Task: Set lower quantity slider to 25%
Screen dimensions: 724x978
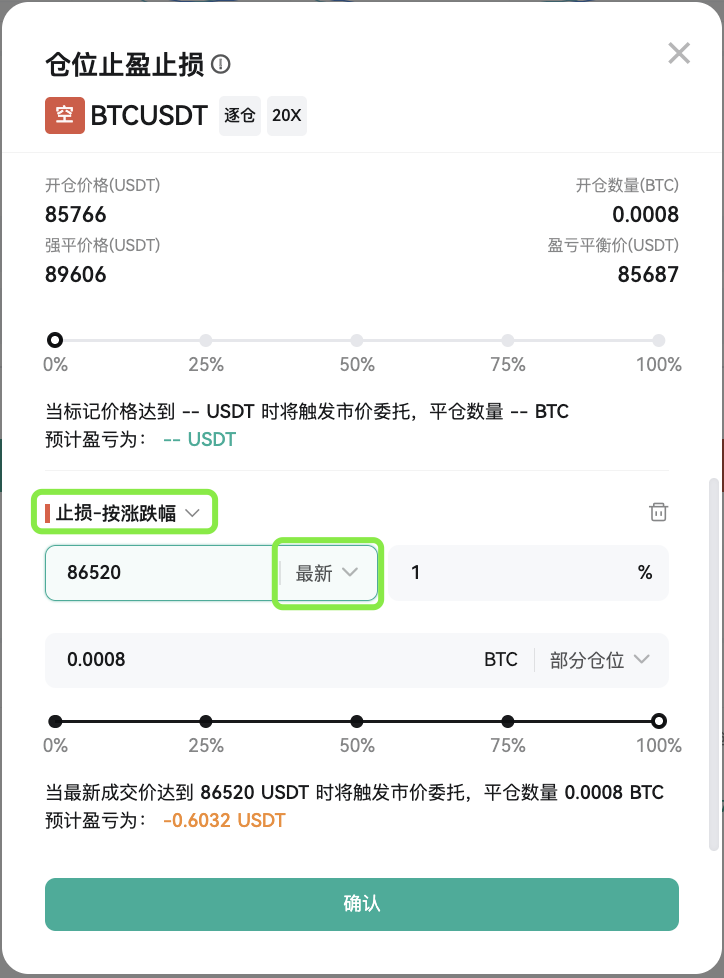Action: [206, 722]
